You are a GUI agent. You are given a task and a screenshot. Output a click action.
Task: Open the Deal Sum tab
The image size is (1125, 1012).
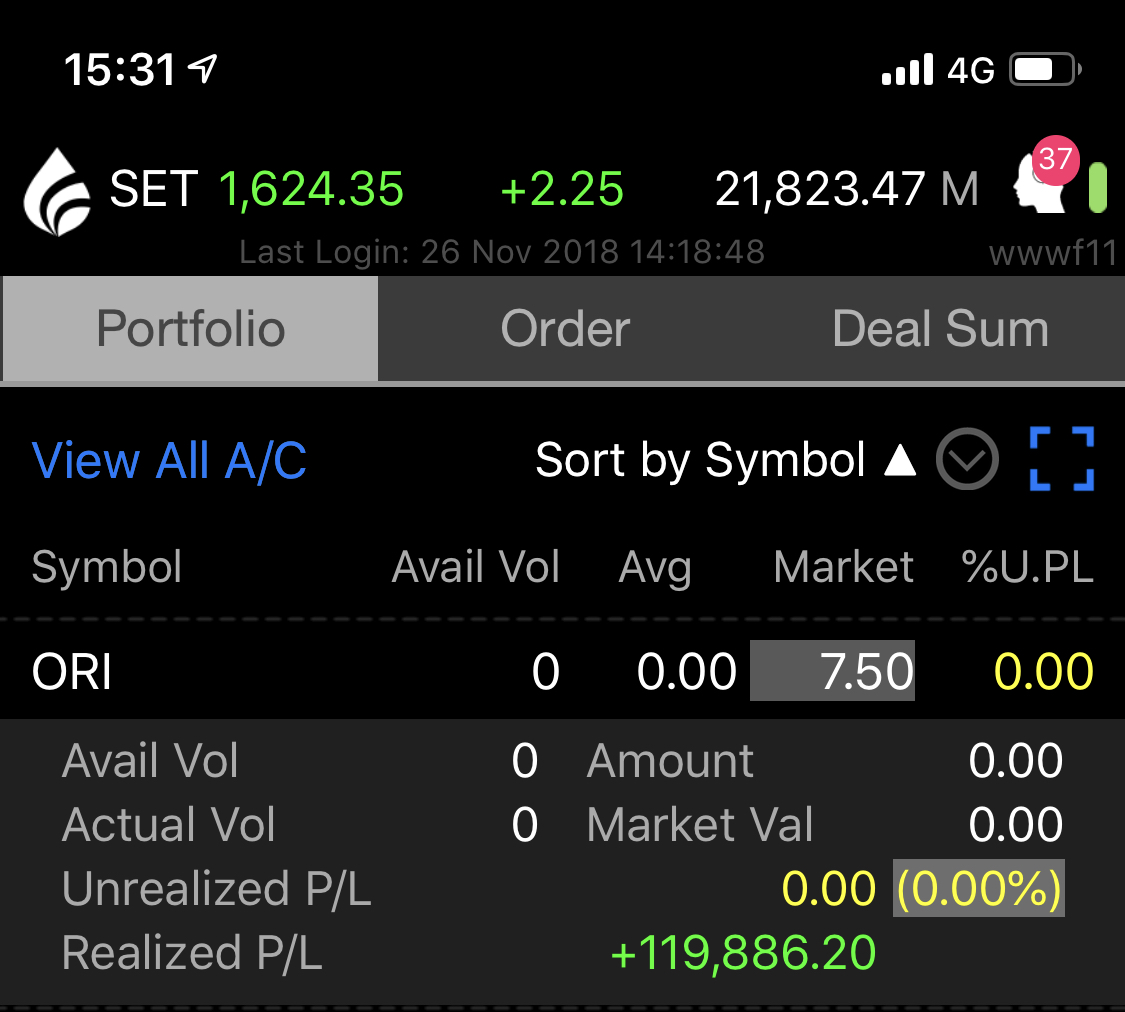pyautogui.click(x=940, y=329)
